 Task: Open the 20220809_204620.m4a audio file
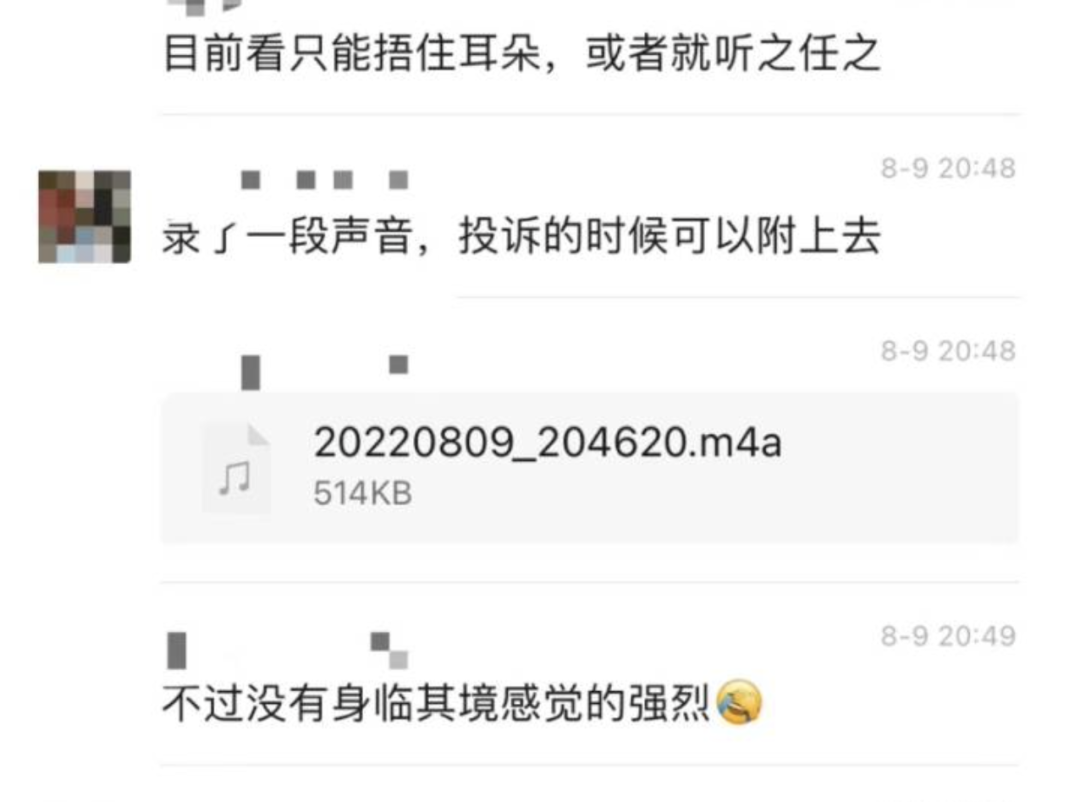(x=546, y=466)
